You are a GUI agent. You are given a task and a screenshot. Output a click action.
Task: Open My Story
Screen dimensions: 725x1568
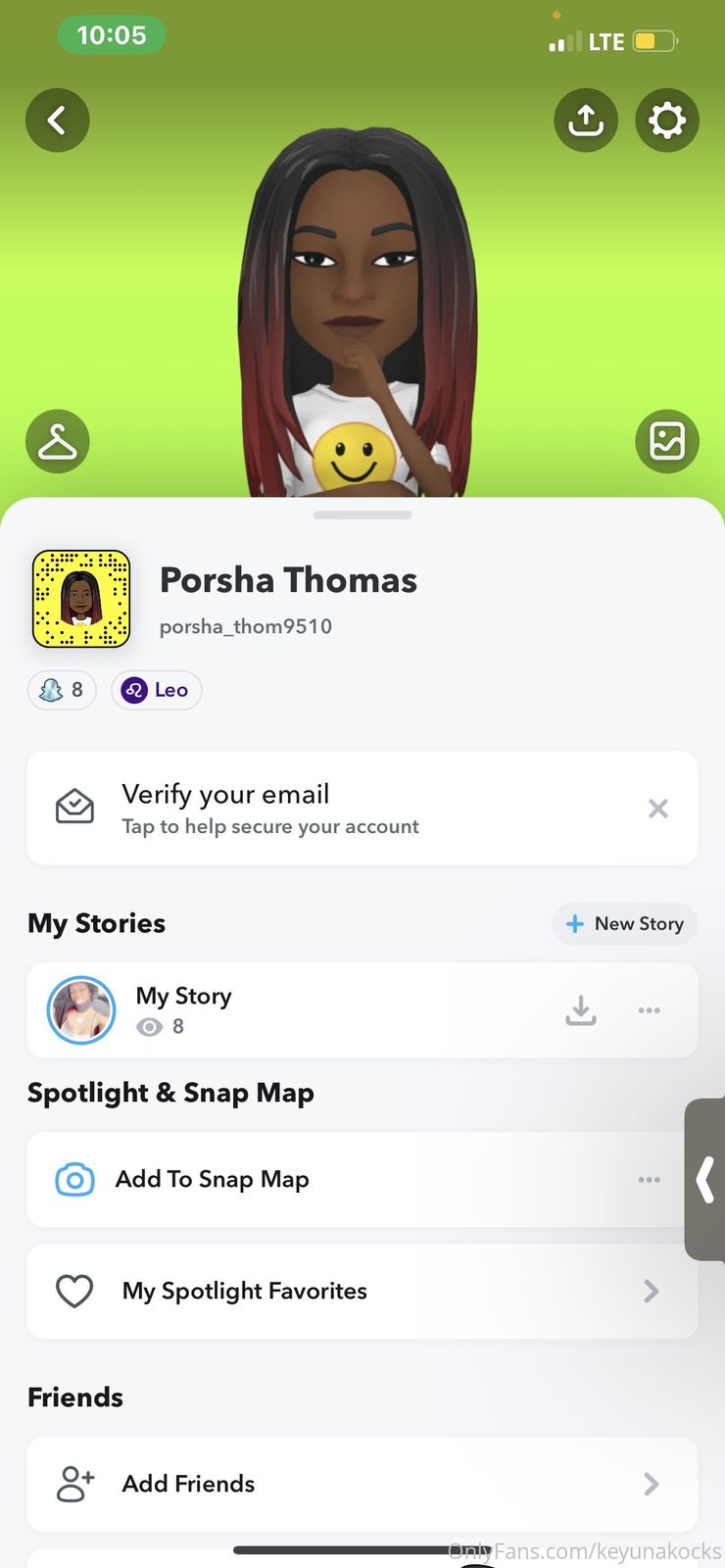(x=183, y=1010)
